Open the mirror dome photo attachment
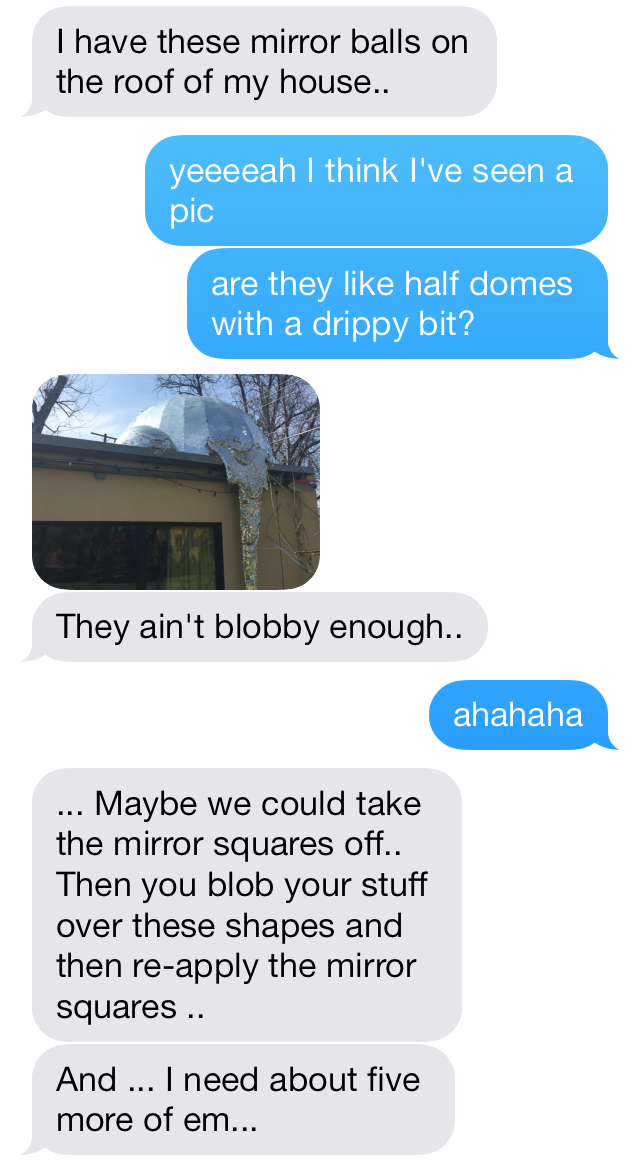 pyautogui.click(x=176, y=481)
